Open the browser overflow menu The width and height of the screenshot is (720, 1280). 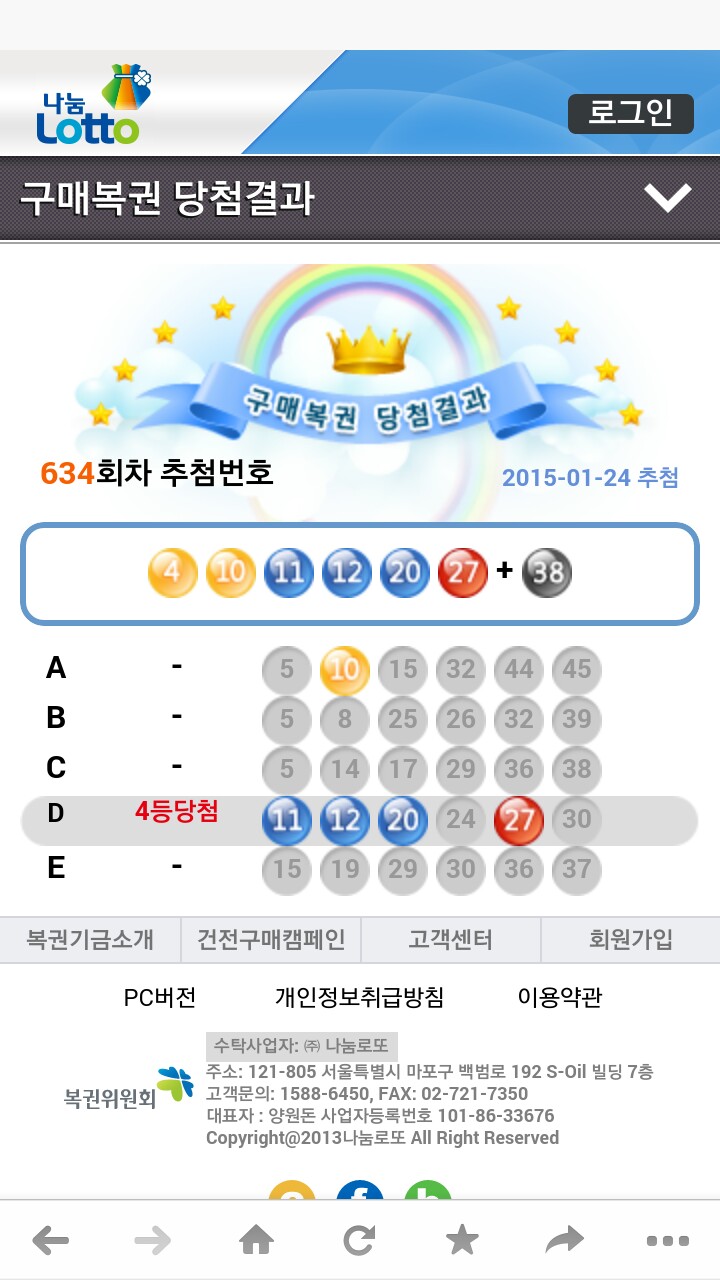[x=667, y=1241]
